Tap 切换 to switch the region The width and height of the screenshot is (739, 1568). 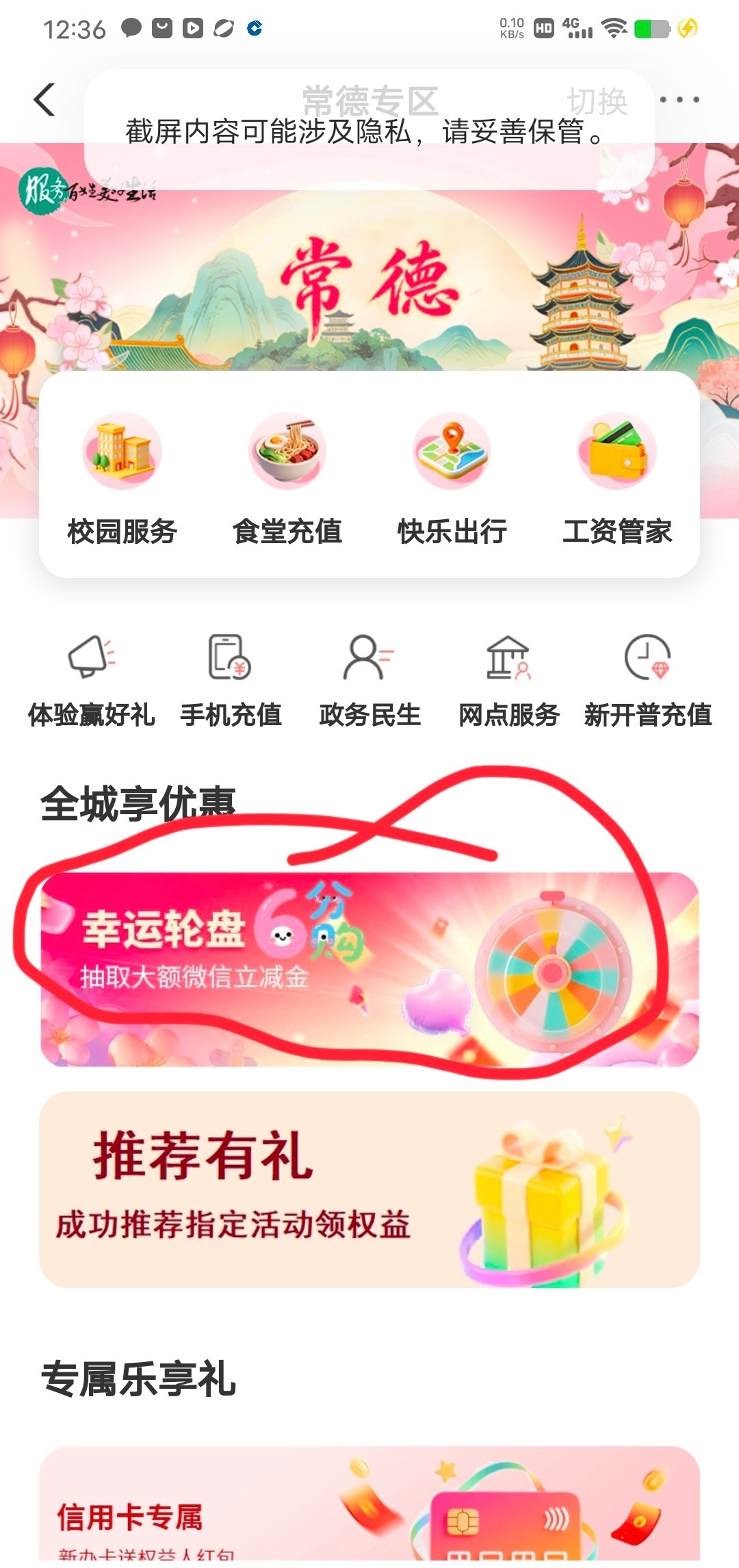597,101
